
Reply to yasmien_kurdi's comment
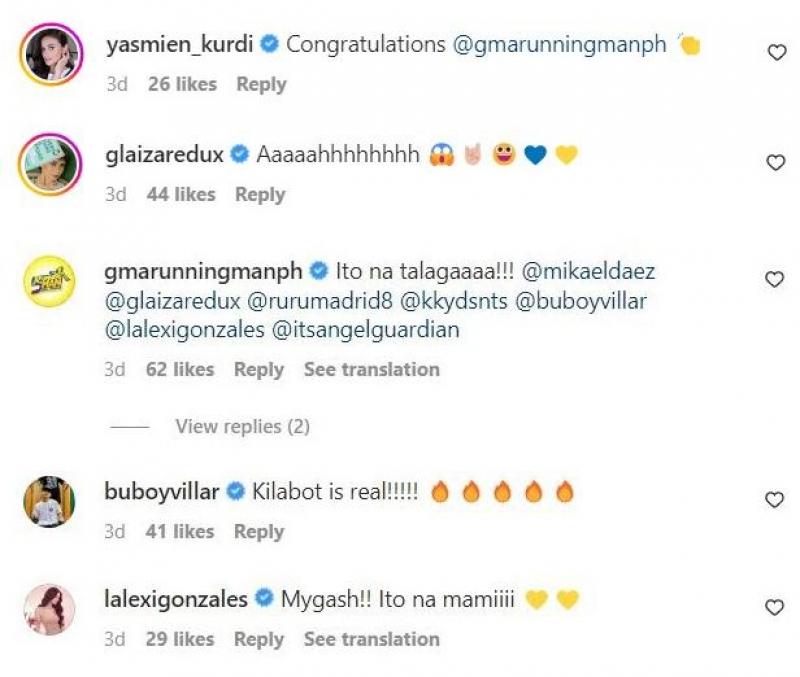tap(261, 85)
